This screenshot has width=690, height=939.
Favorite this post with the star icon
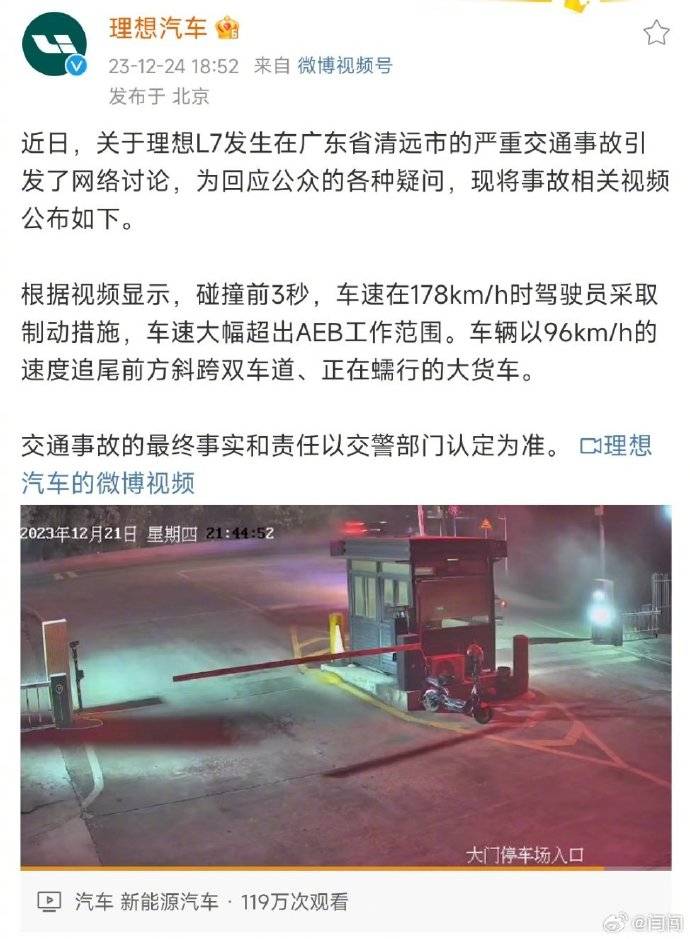[656, 33]
